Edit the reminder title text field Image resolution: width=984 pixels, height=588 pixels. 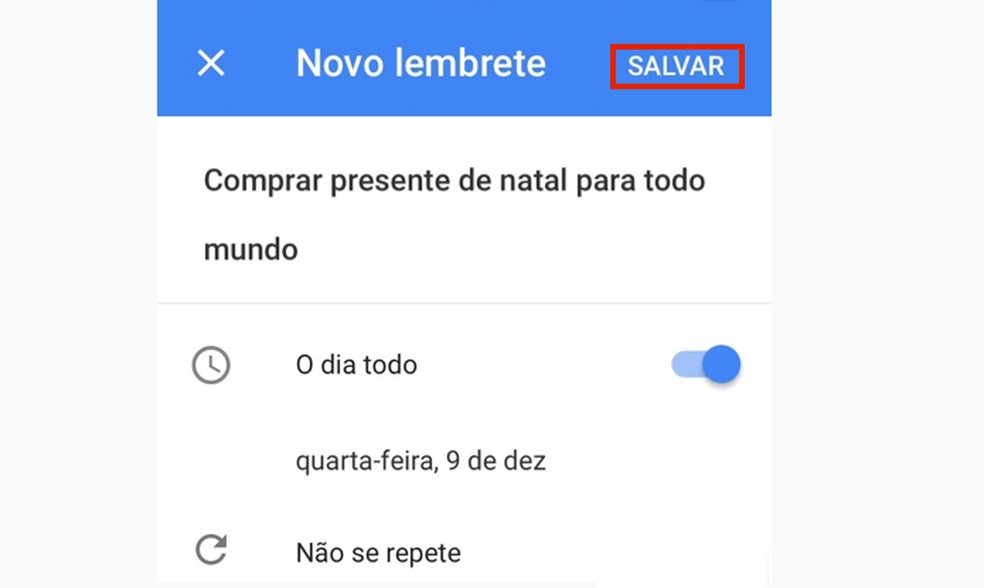click(454, 214)
